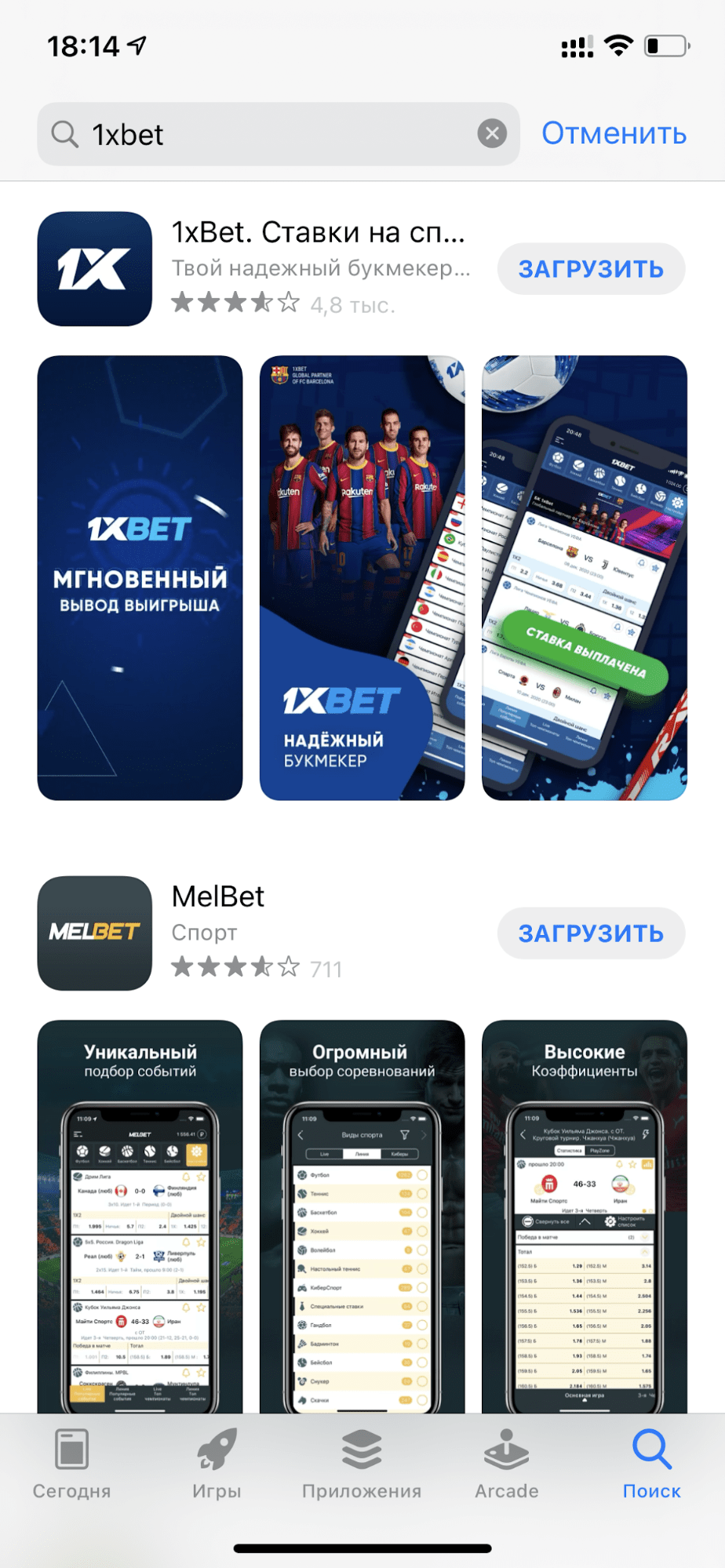Clear the 1xbet search text

point(492,134)
